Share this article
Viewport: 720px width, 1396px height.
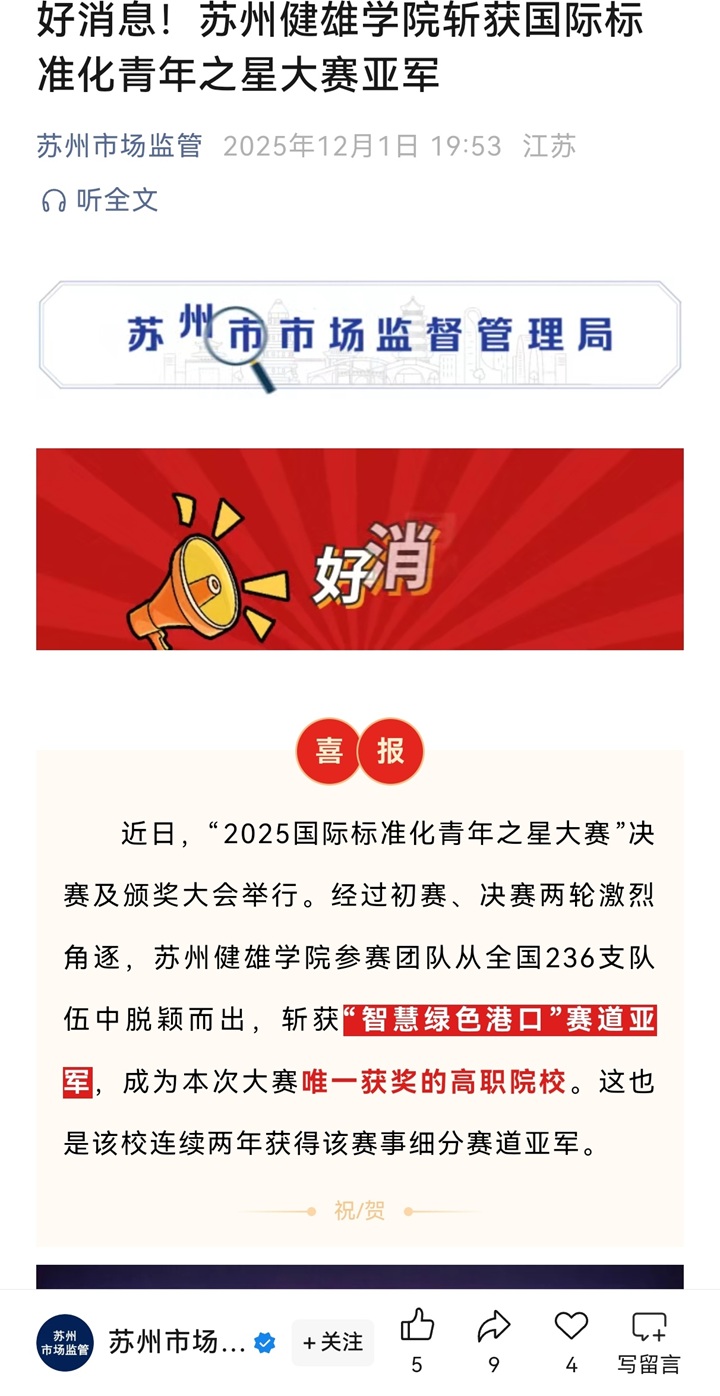[x=494, y=1328]
